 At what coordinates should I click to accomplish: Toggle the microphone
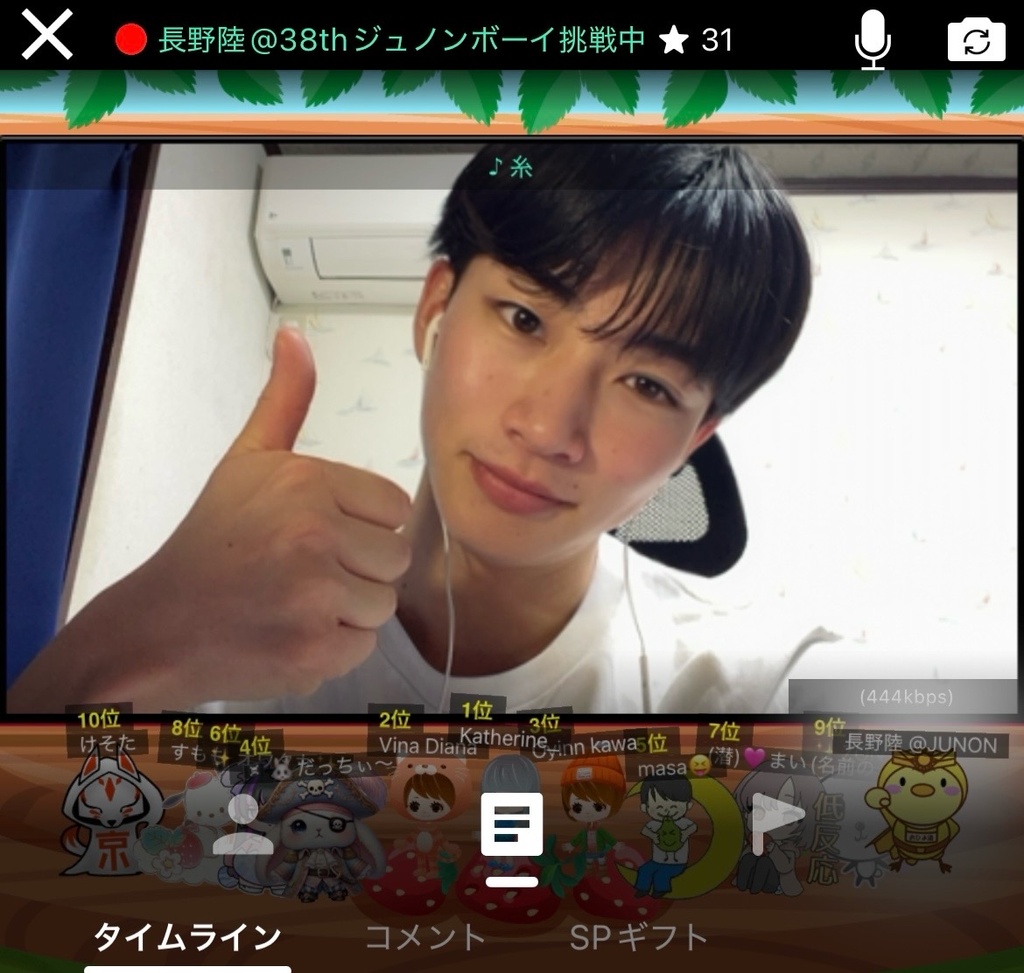coord(872,39)
